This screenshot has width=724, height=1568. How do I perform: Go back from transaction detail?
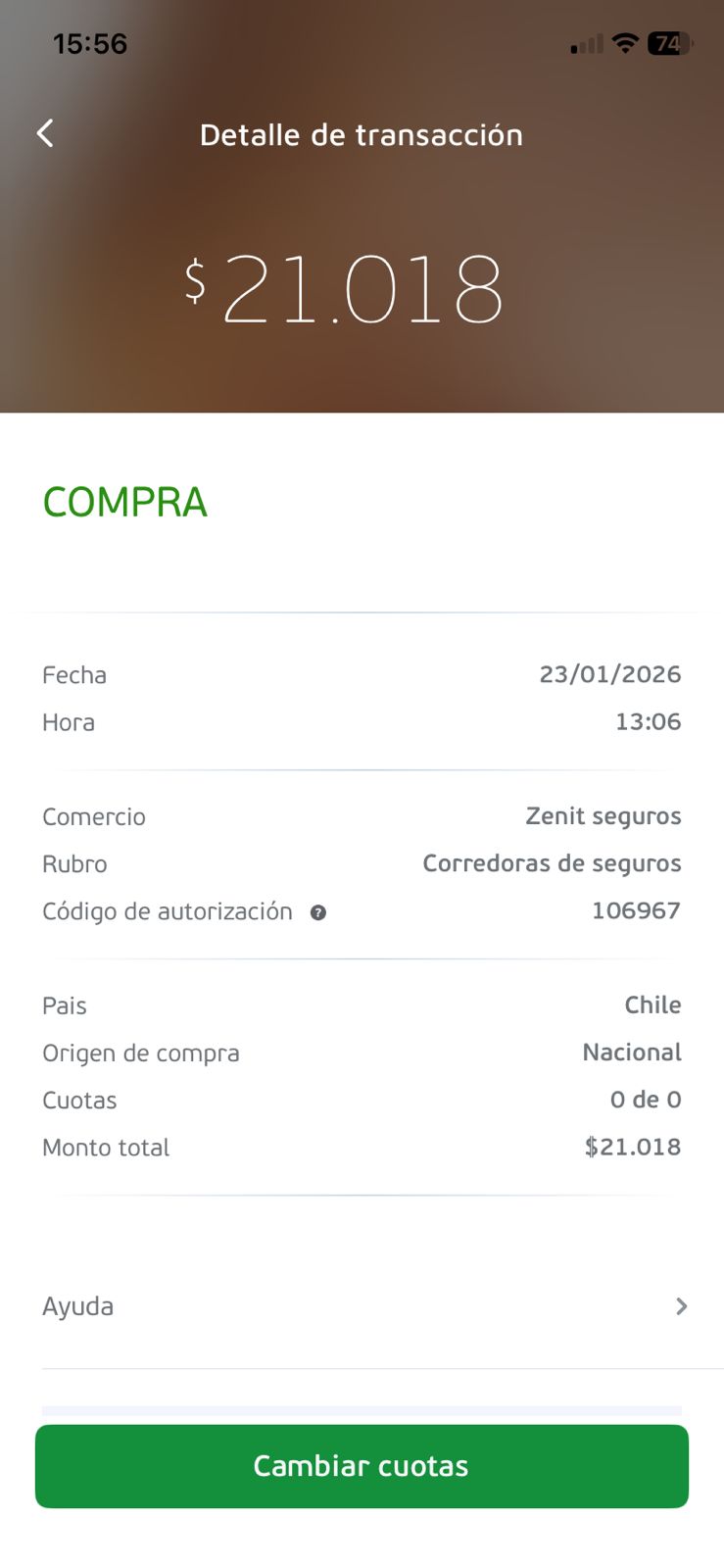coord(45,133)
